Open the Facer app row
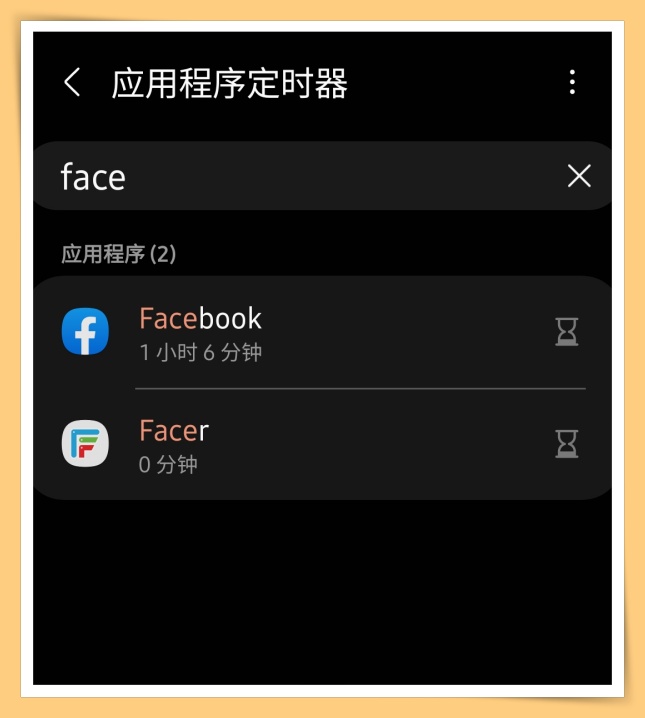645x718 pixels. point(300,444)
